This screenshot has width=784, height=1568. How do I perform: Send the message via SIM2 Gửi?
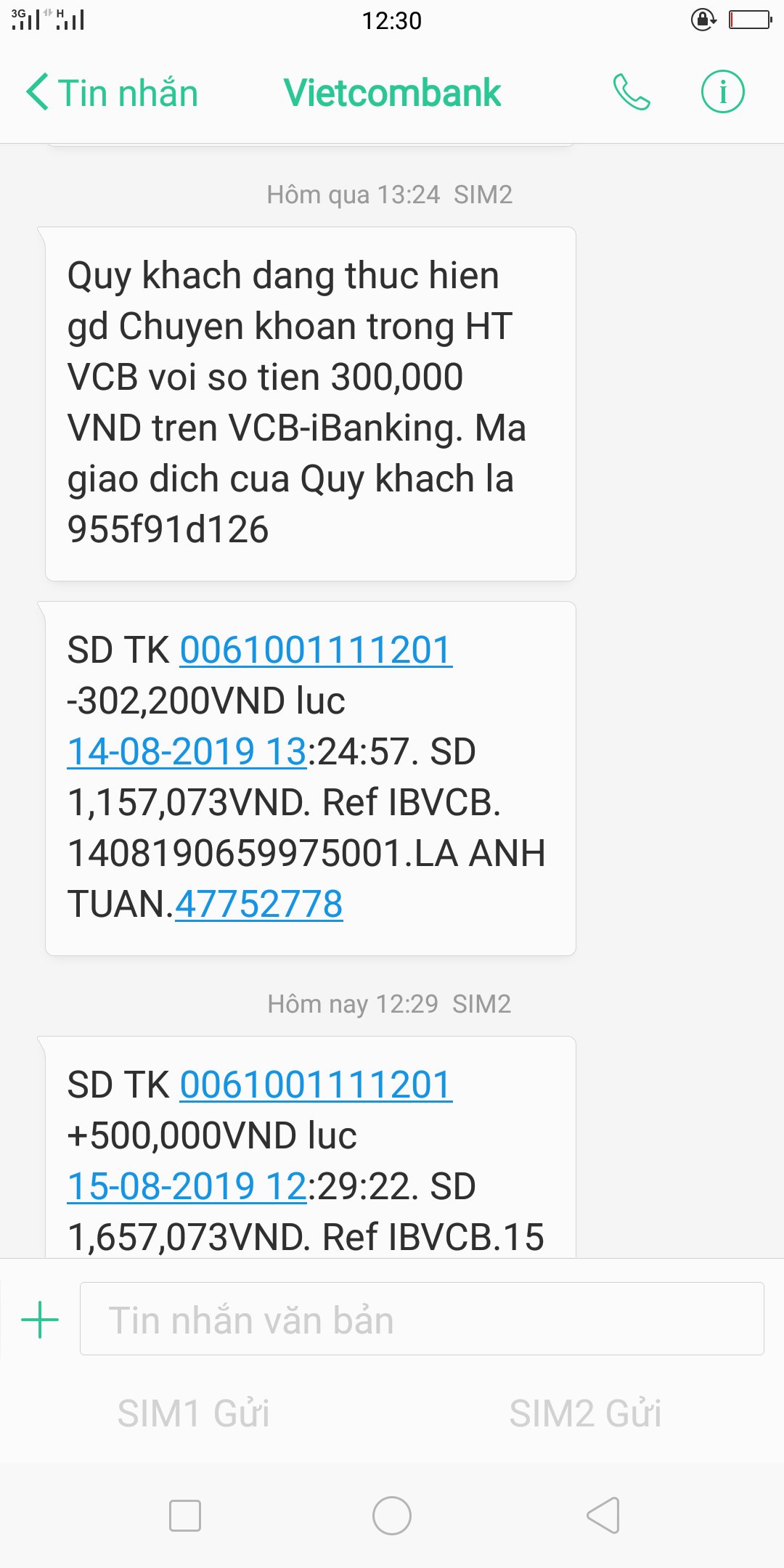pos(585,1413)
